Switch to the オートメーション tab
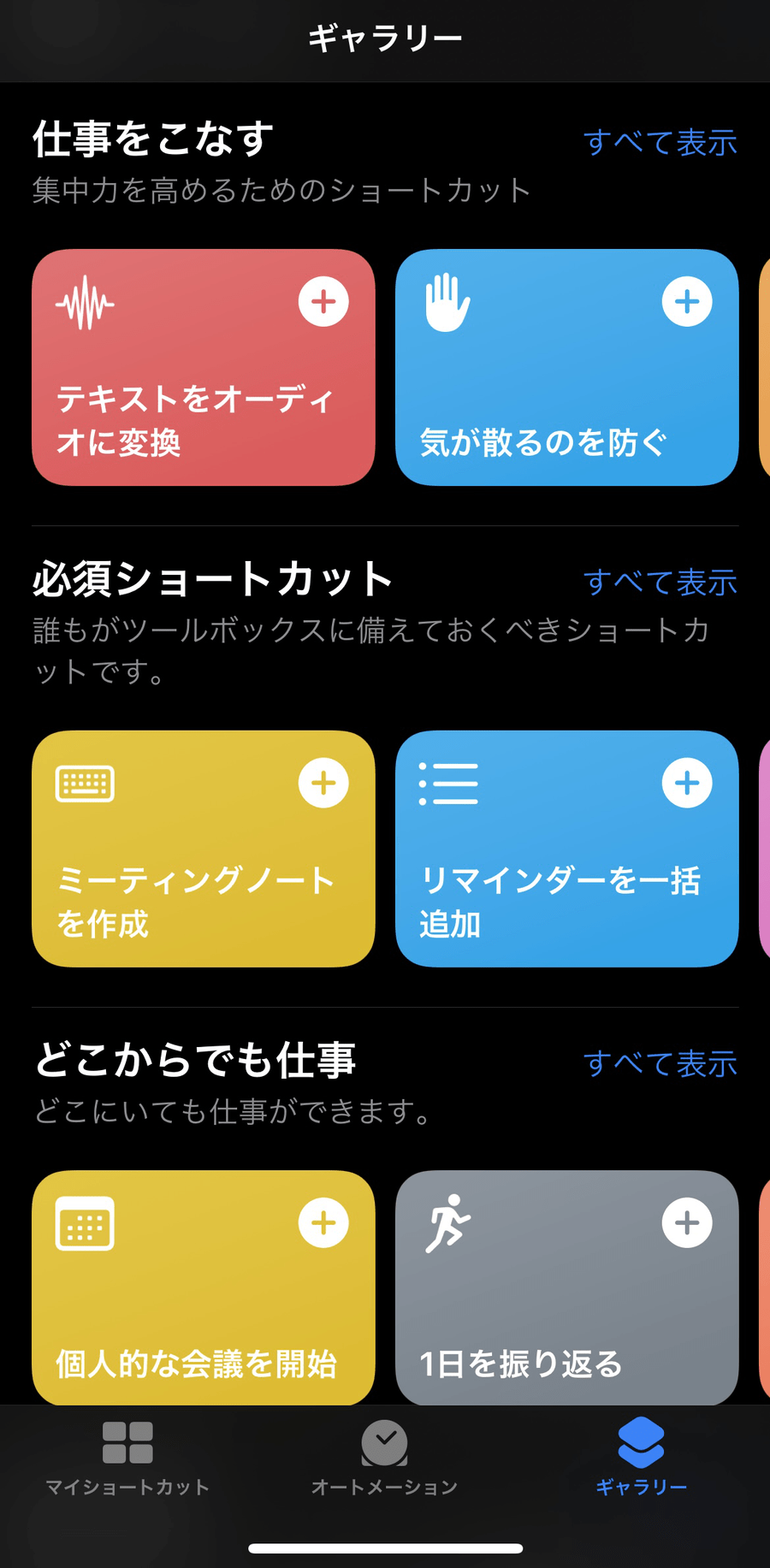The height and width of the screenshot is (1568, 770). [x=384, y=1459]
